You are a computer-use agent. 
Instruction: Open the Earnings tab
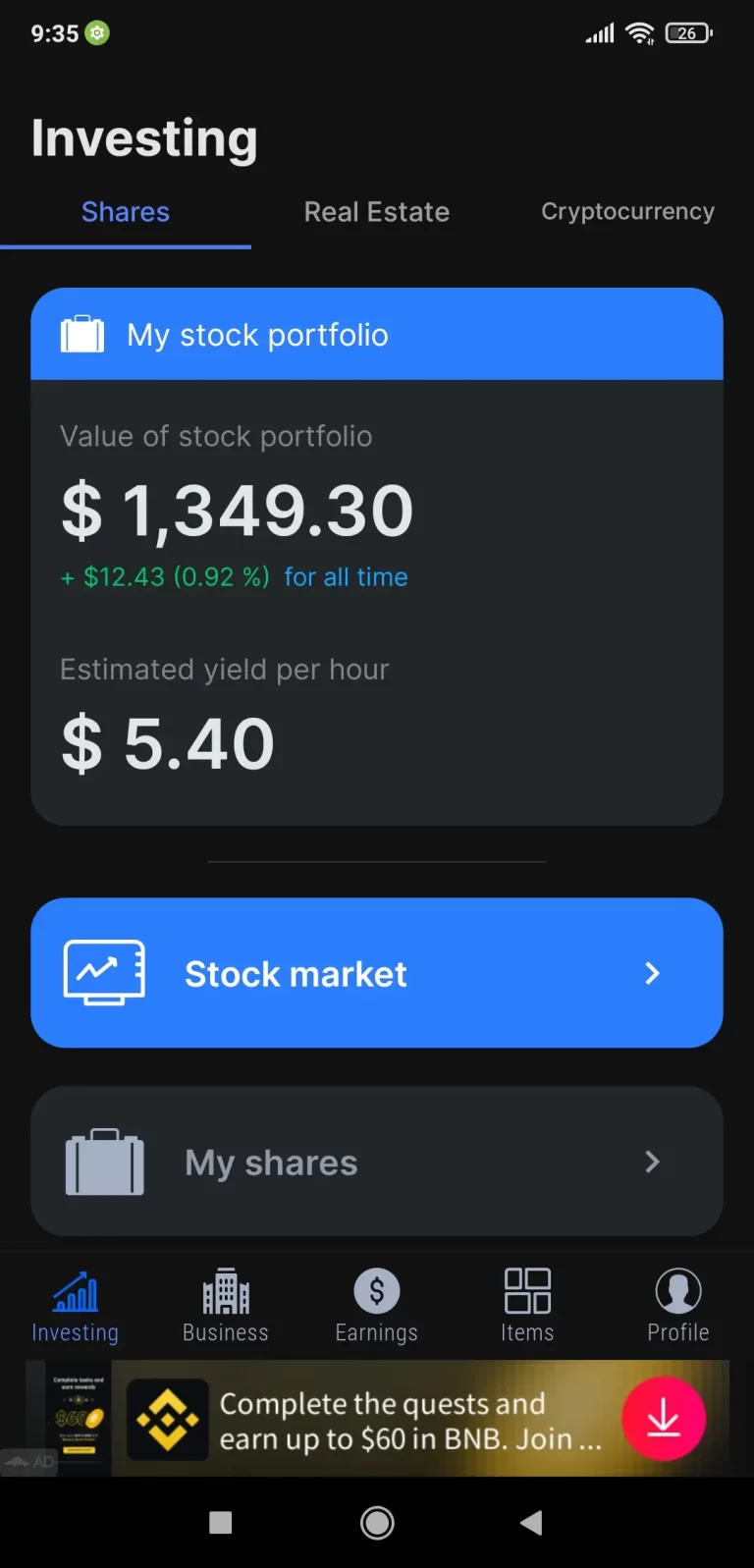coord(377,1305)
